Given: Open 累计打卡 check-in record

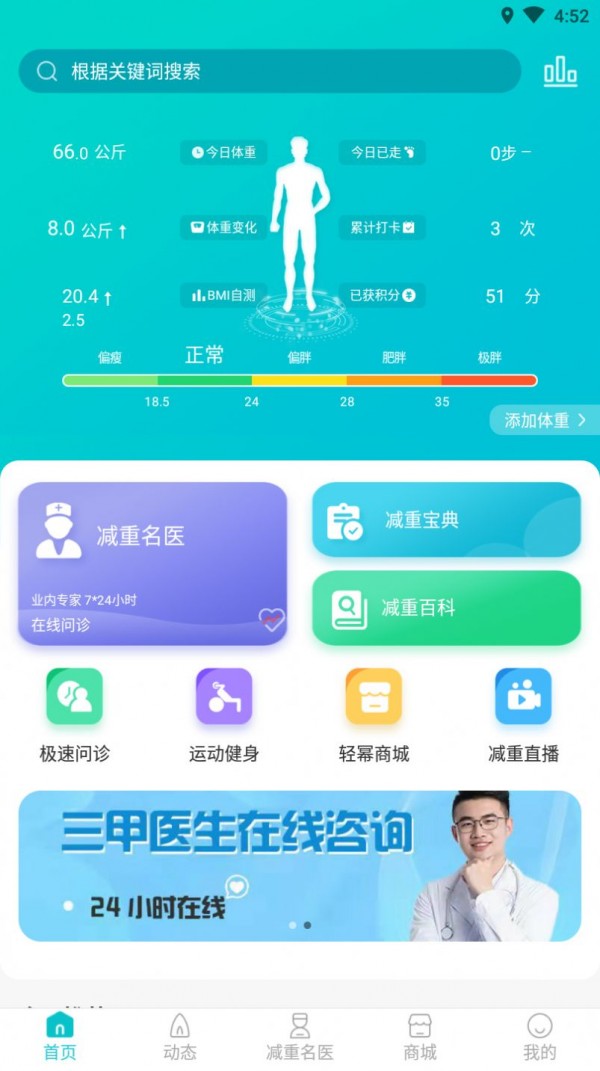Looking at the screenshot, I should tap(382, 228).
